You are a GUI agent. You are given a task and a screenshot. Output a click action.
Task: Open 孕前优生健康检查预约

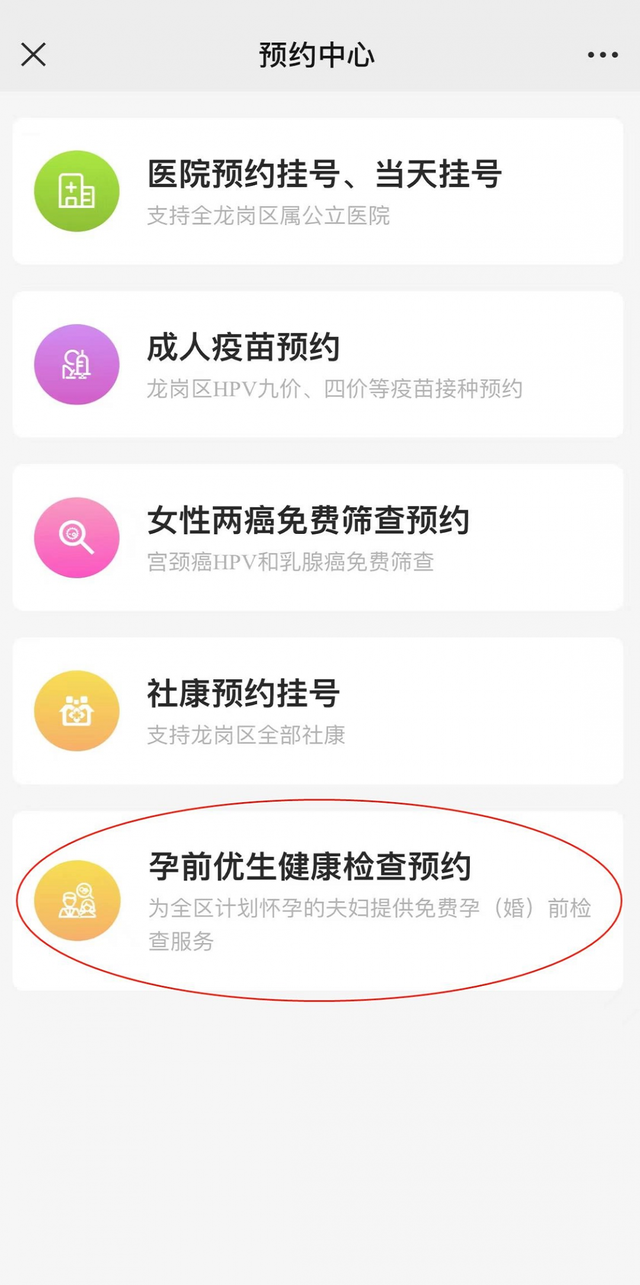click(318, 900)
